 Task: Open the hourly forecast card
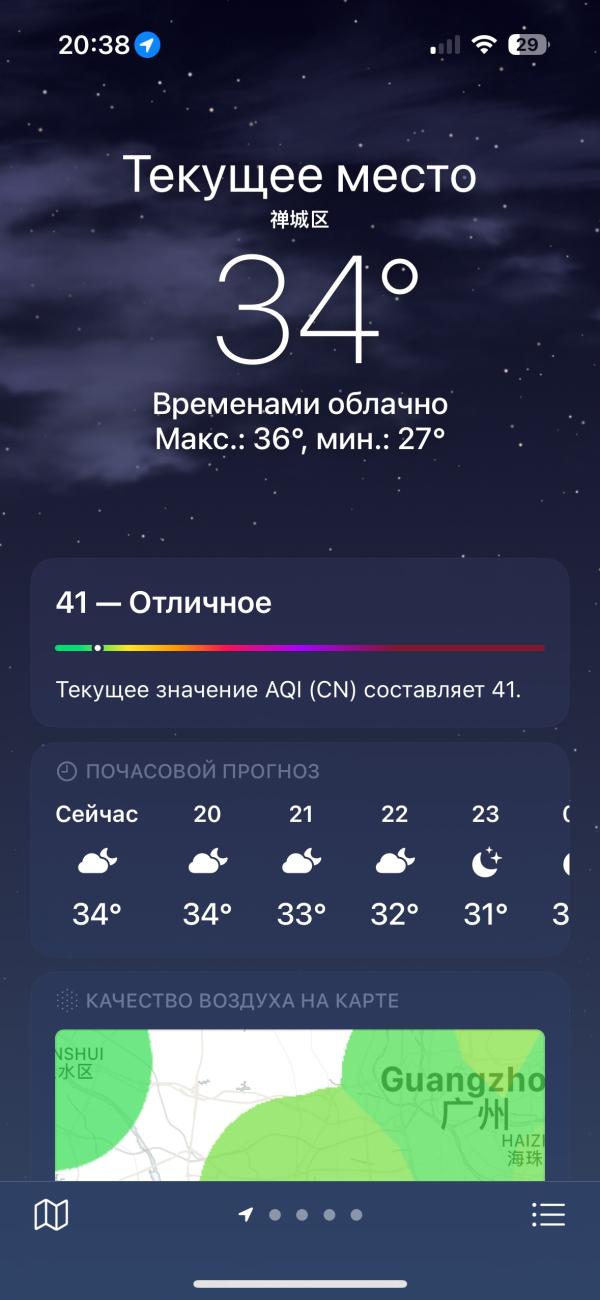point(300,850)
